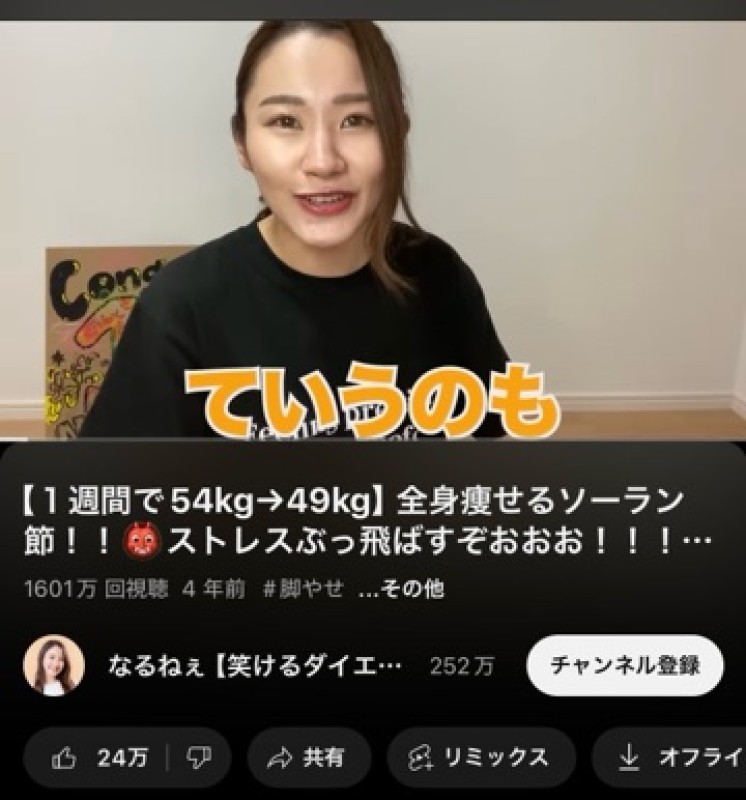
Task: Share the video via 共有
Action: 309,758
